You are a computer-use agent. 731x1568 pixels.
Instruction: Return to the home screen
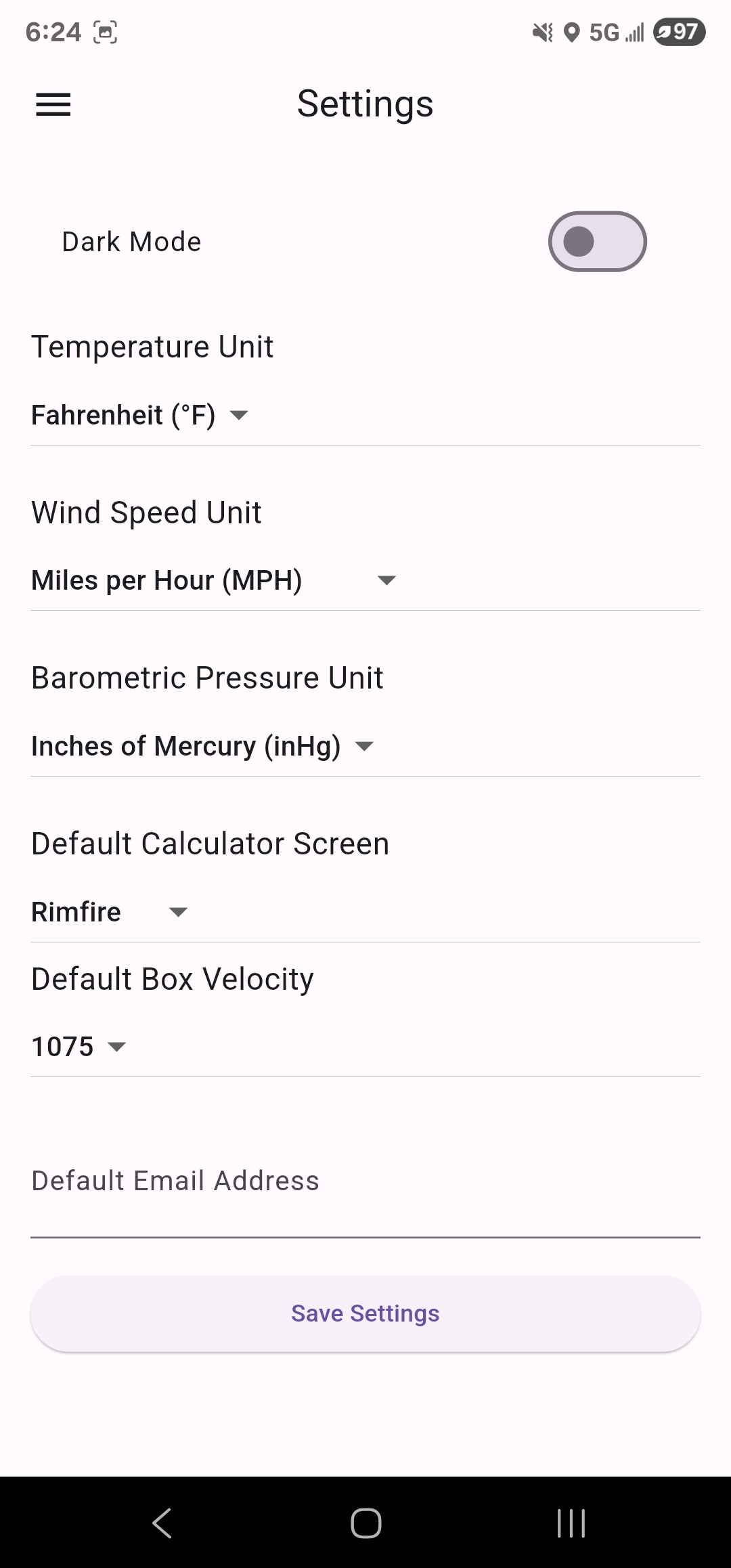[x=365, y=1523]
